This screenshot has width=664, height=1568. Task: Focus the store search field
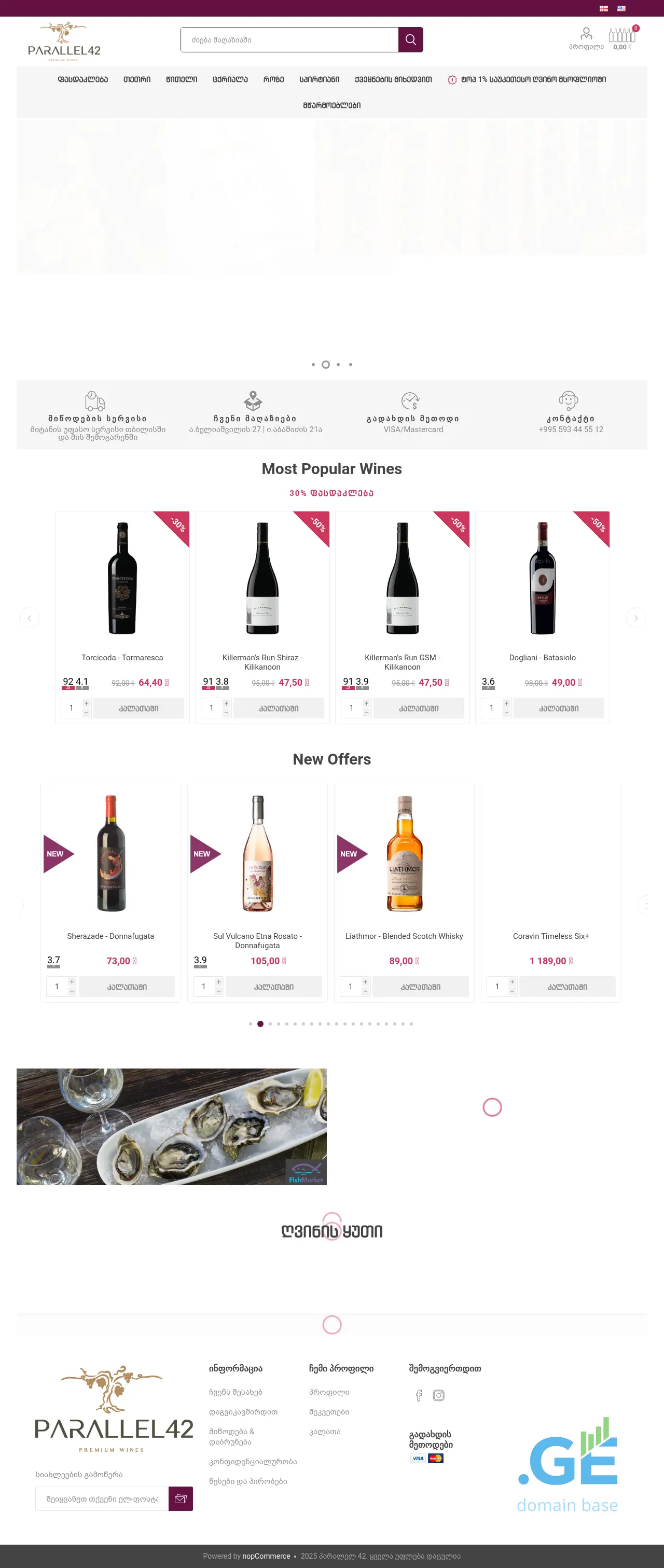coord(289,39)
